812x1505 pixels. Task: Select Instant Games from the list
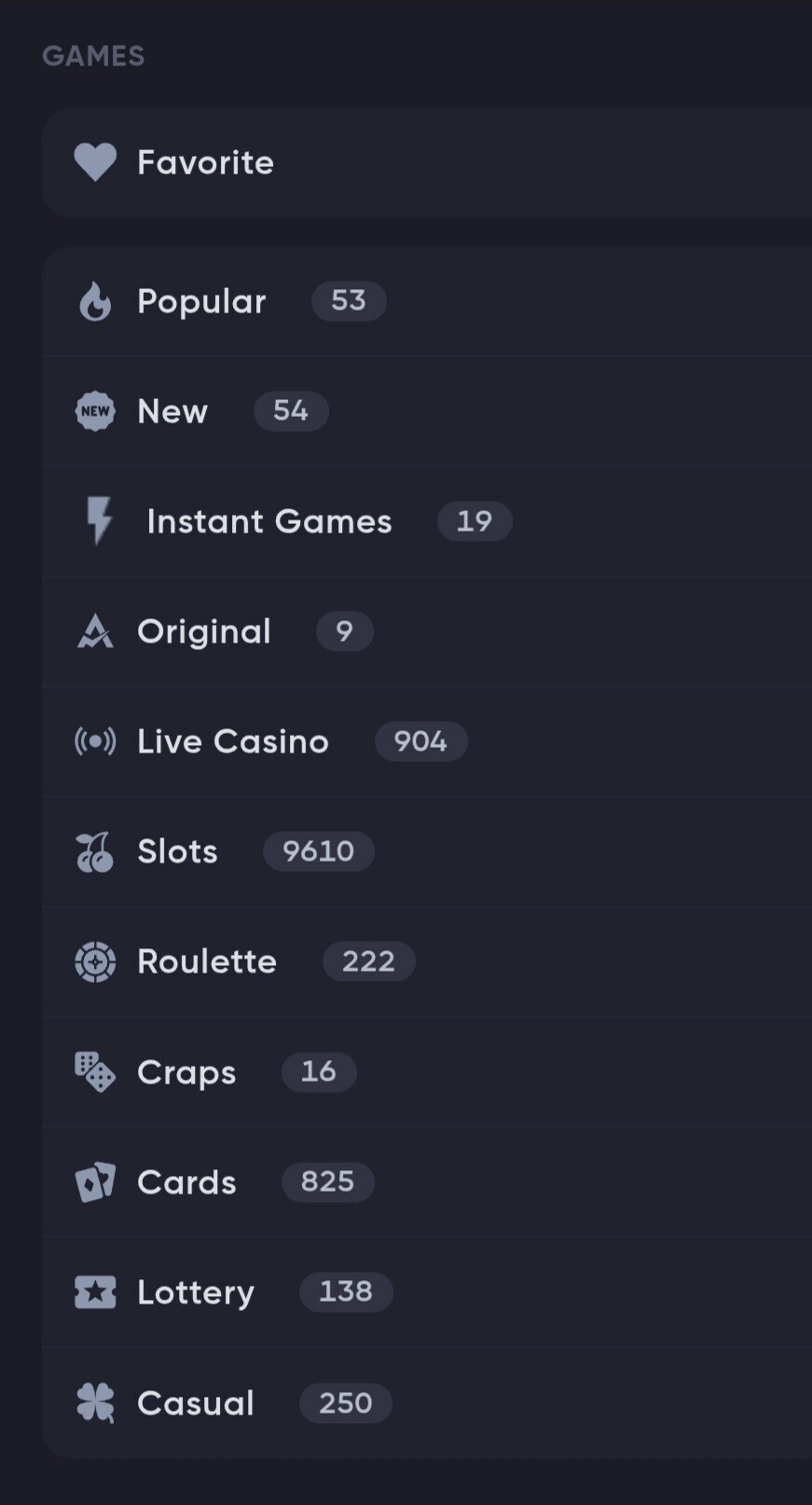tap(427, 521)
